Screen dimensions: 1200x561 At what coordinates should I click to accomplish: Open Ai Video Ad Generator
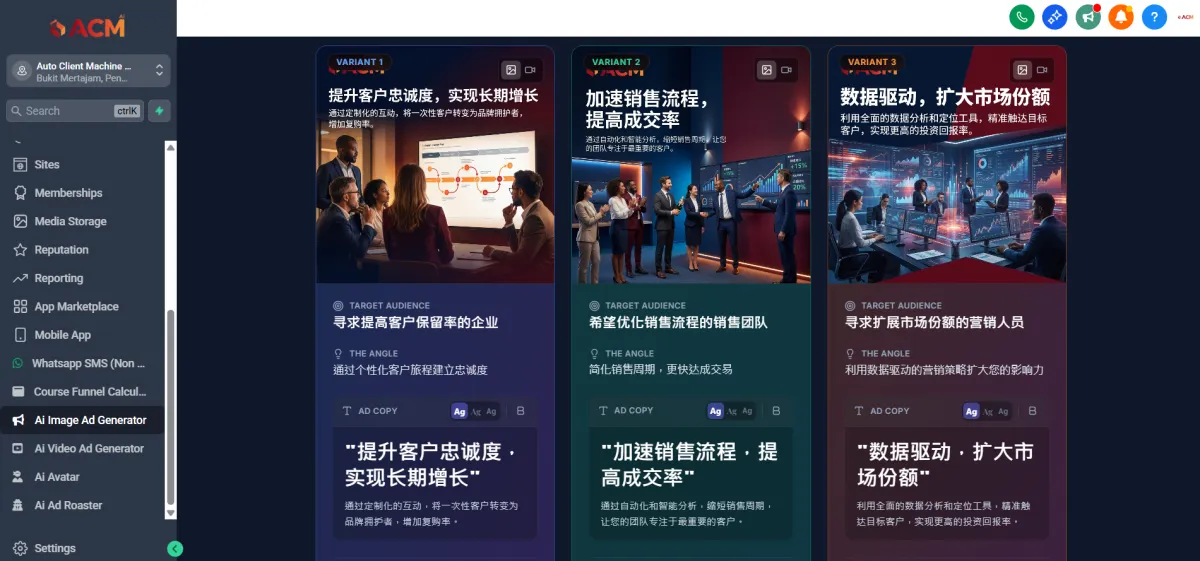[x=89, y=449]
